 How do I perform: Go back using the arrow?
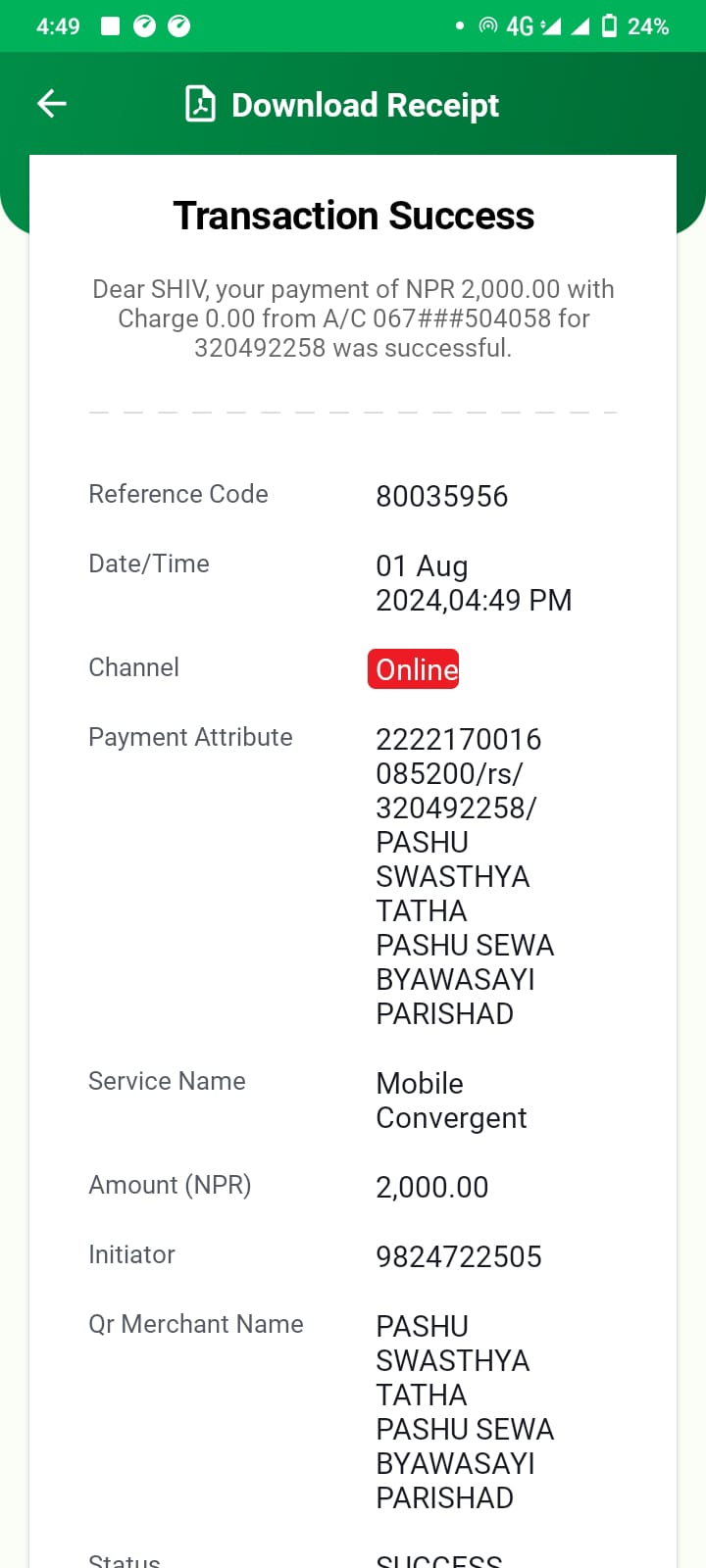click(52, 103)
